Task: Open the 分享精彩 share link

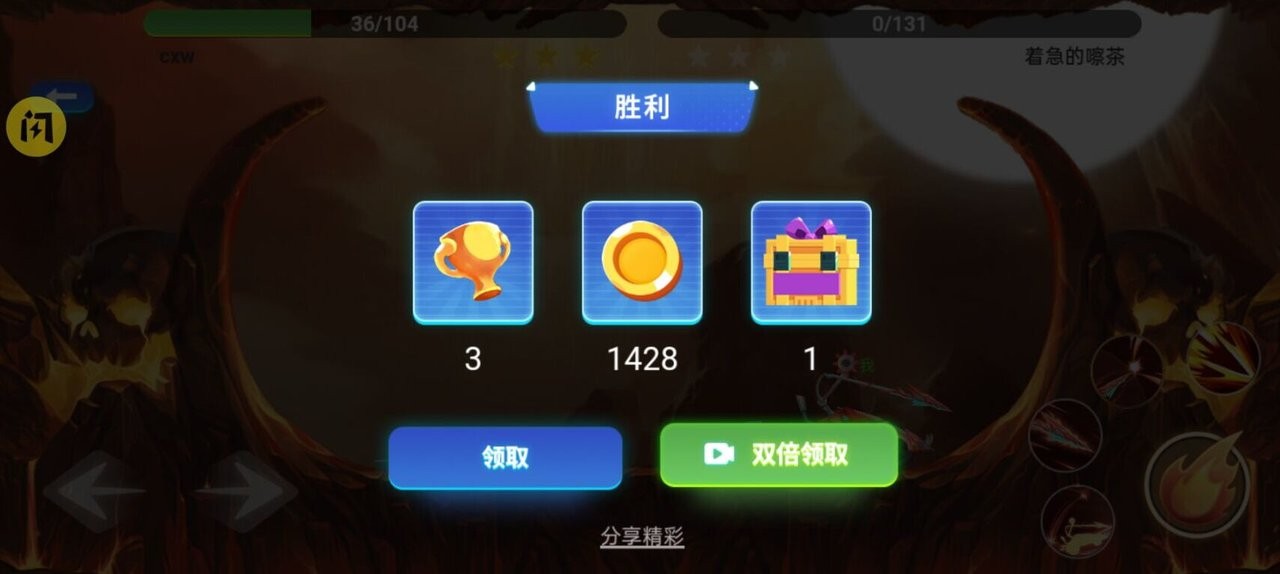Action: (642, 537)
